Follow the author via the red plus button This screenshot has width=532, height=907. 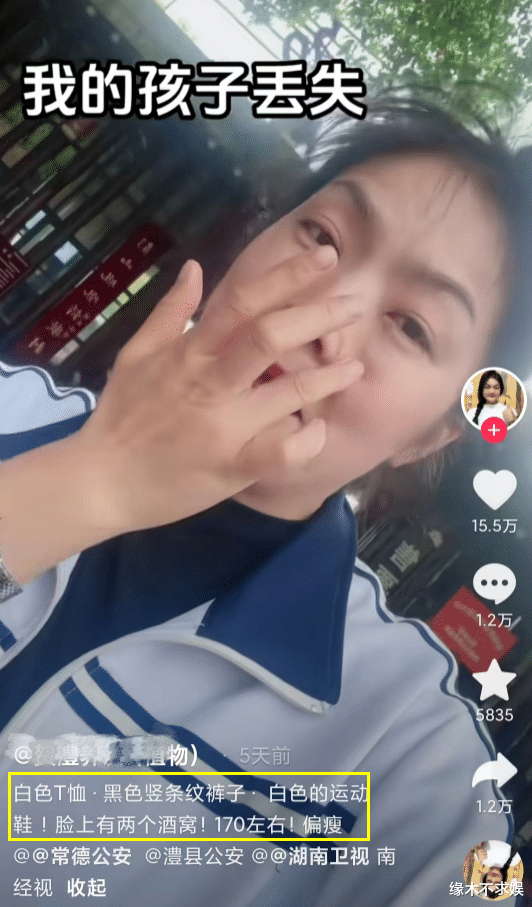point(493,431)
